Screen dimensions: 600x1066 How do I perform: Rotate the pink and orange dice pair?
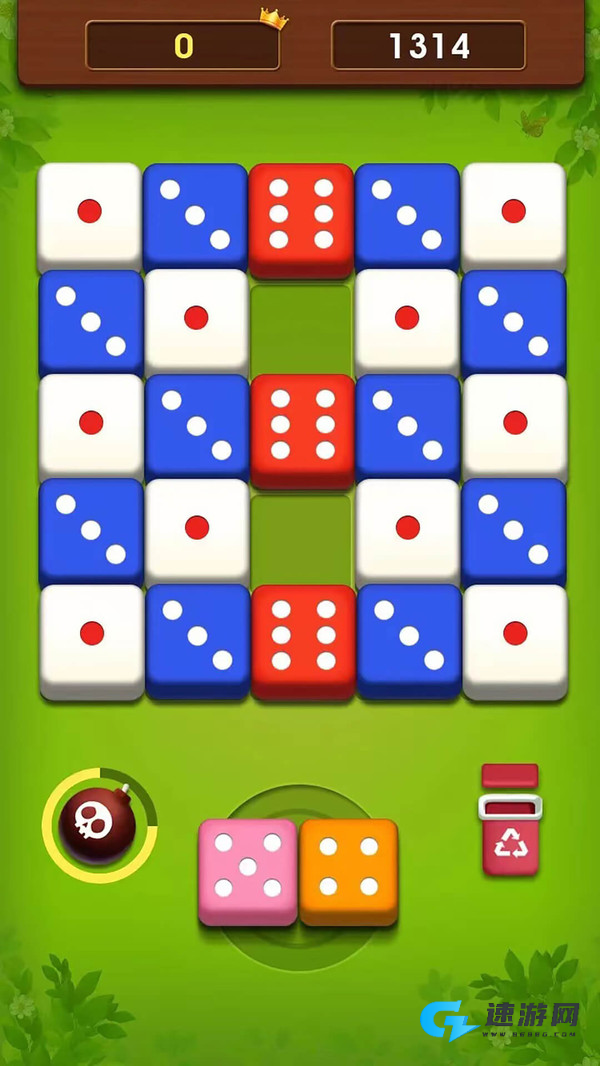tap(298, 870)
